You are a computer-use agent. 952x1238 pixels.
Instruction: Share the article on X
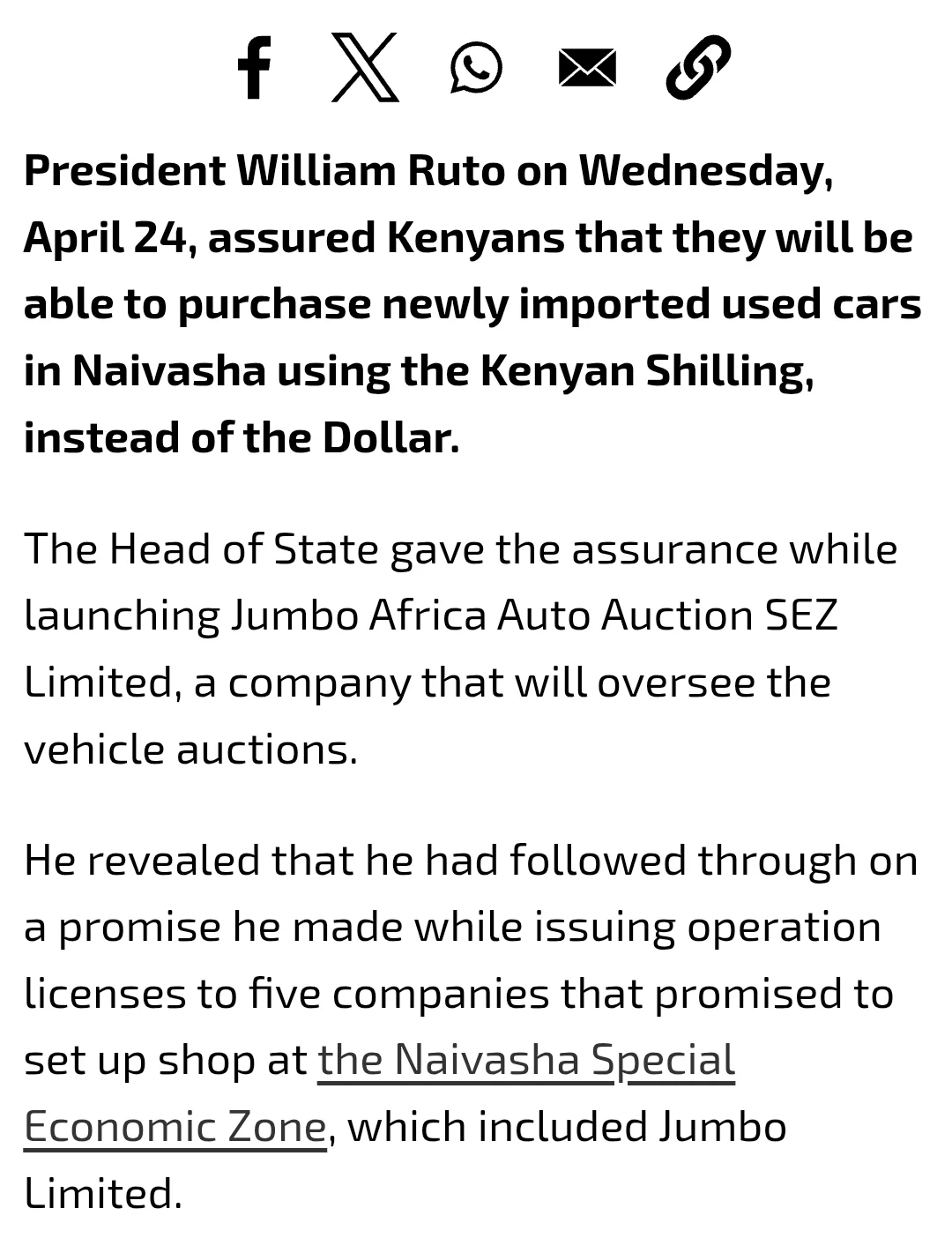click(365, 67)
